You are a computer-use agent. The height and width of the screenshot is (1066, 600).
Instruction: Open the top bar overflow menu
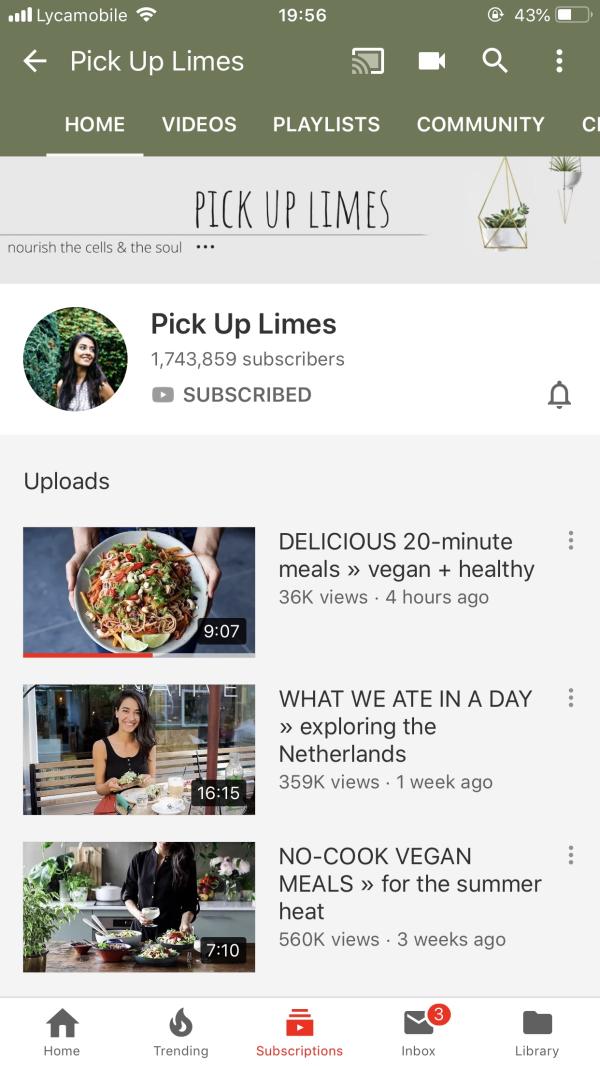(x=559, y=61)
